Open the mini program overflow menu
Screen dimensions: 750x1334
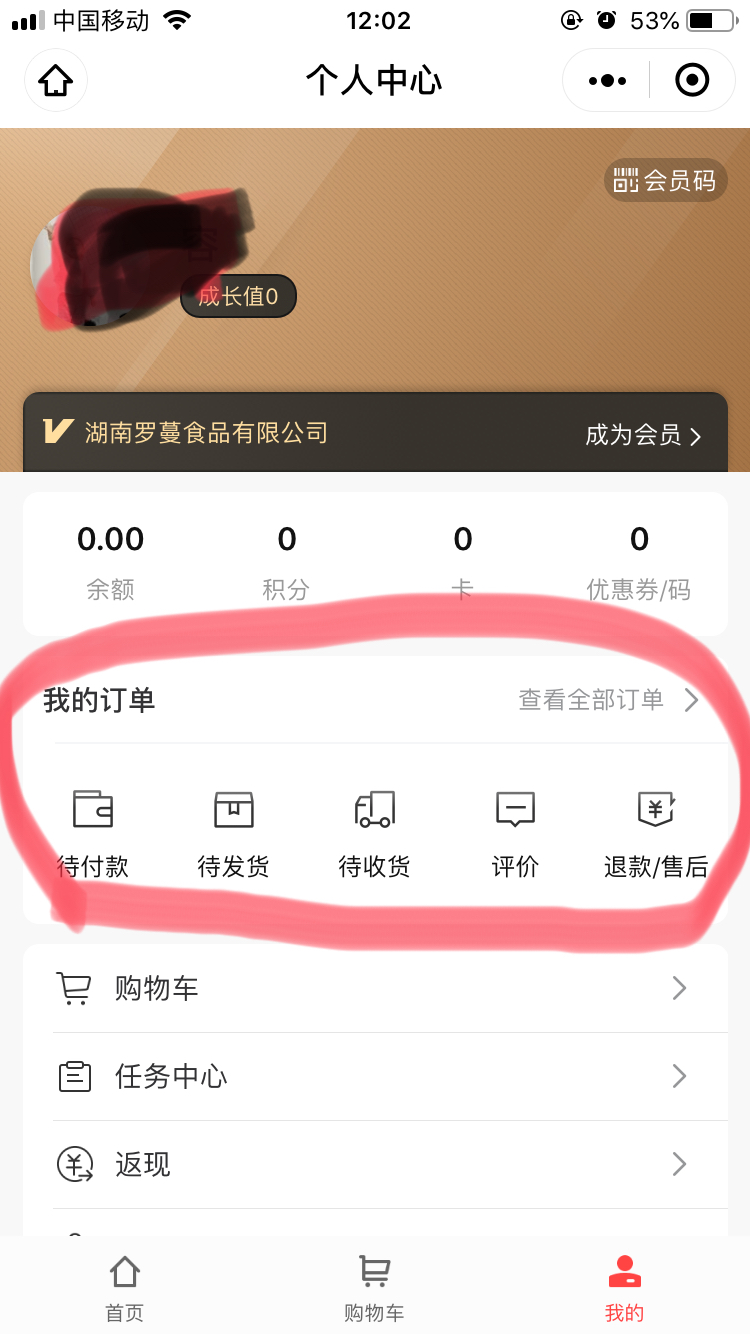(x=607, y=80)
